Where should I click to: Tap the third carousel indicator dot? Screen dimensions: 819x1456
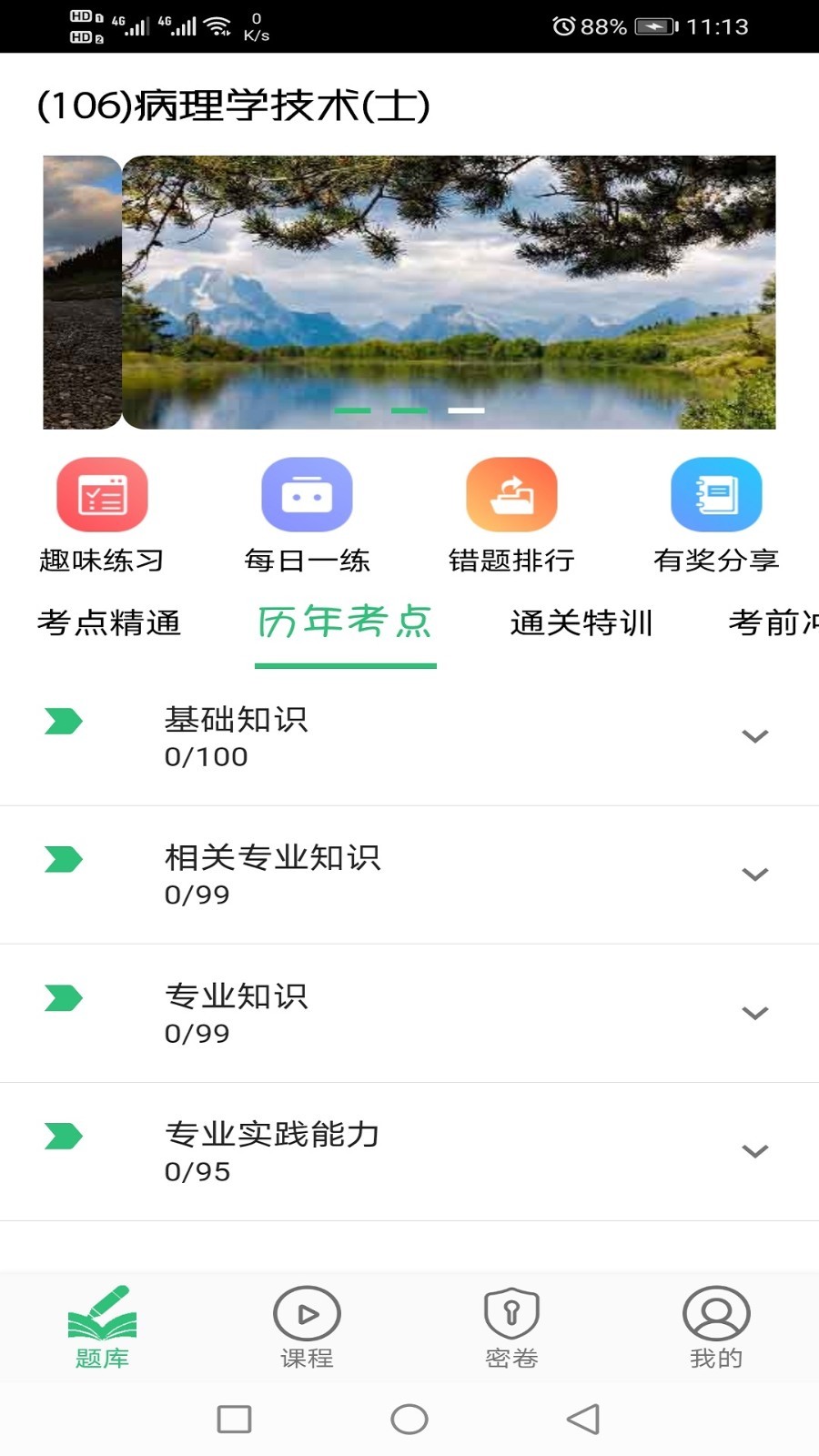point(465,410)
